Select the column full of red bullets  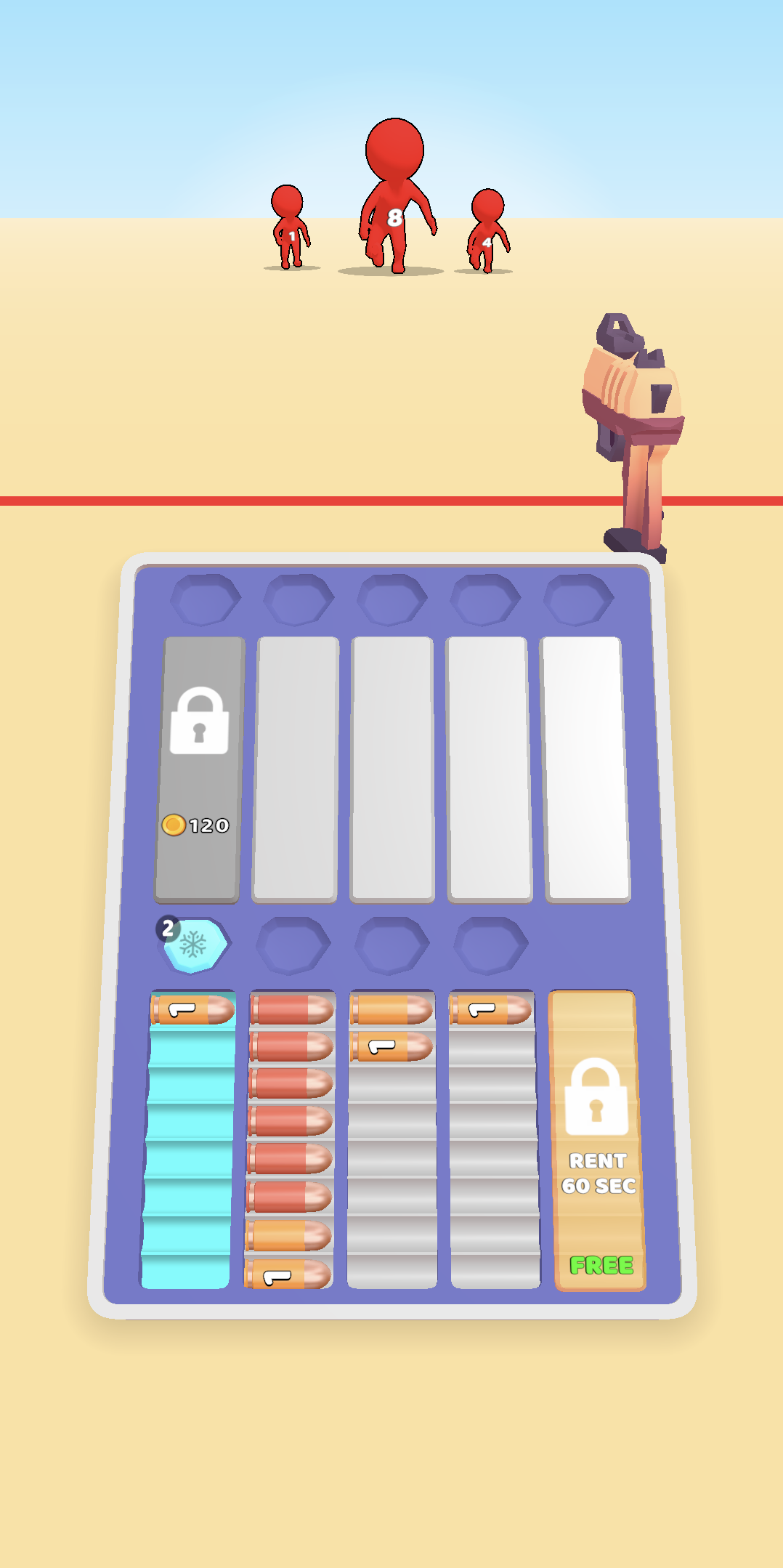pyautogui.click(x=291, y=1141)
